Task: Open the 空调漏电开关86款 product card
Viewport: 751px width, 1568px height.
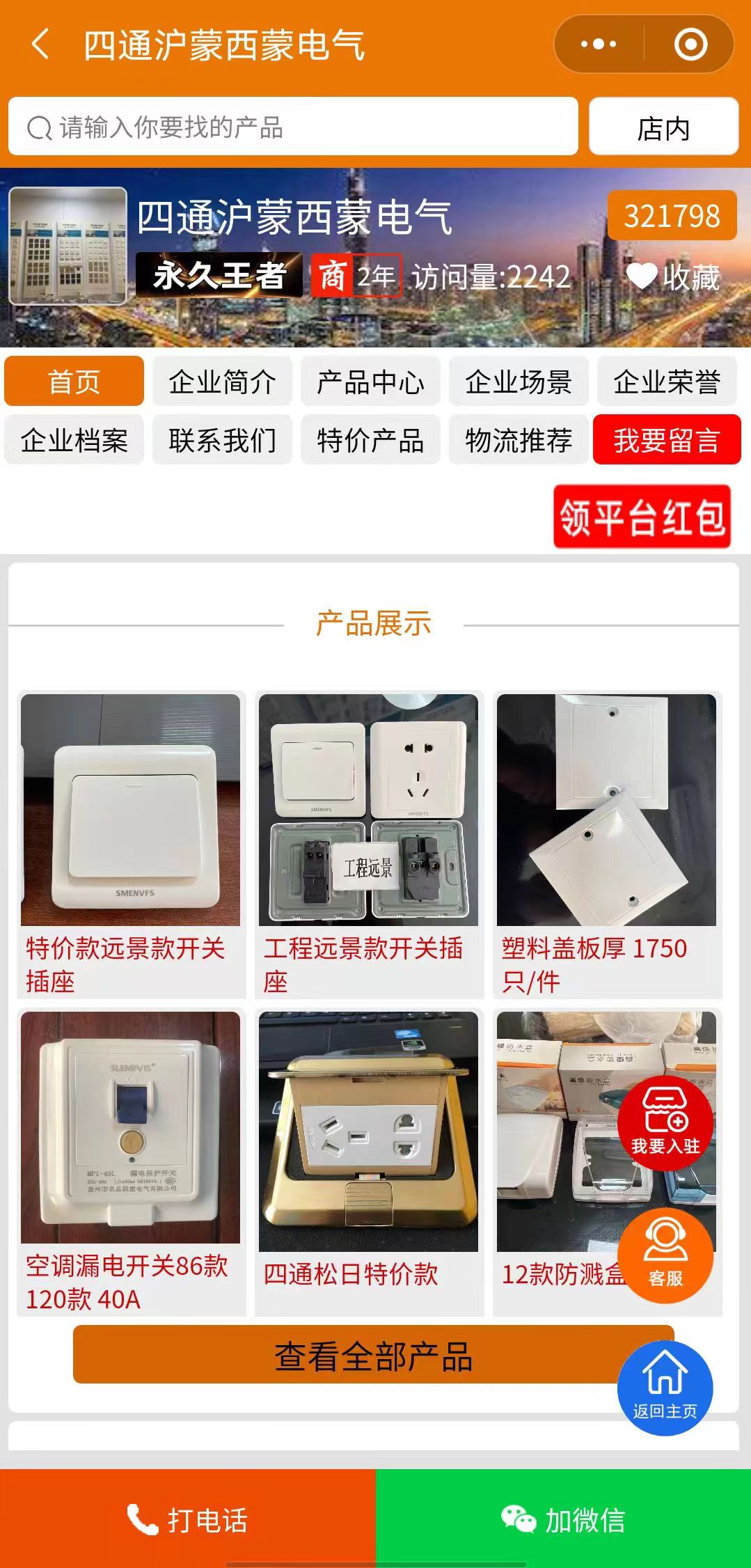Action: [131, 1161]
